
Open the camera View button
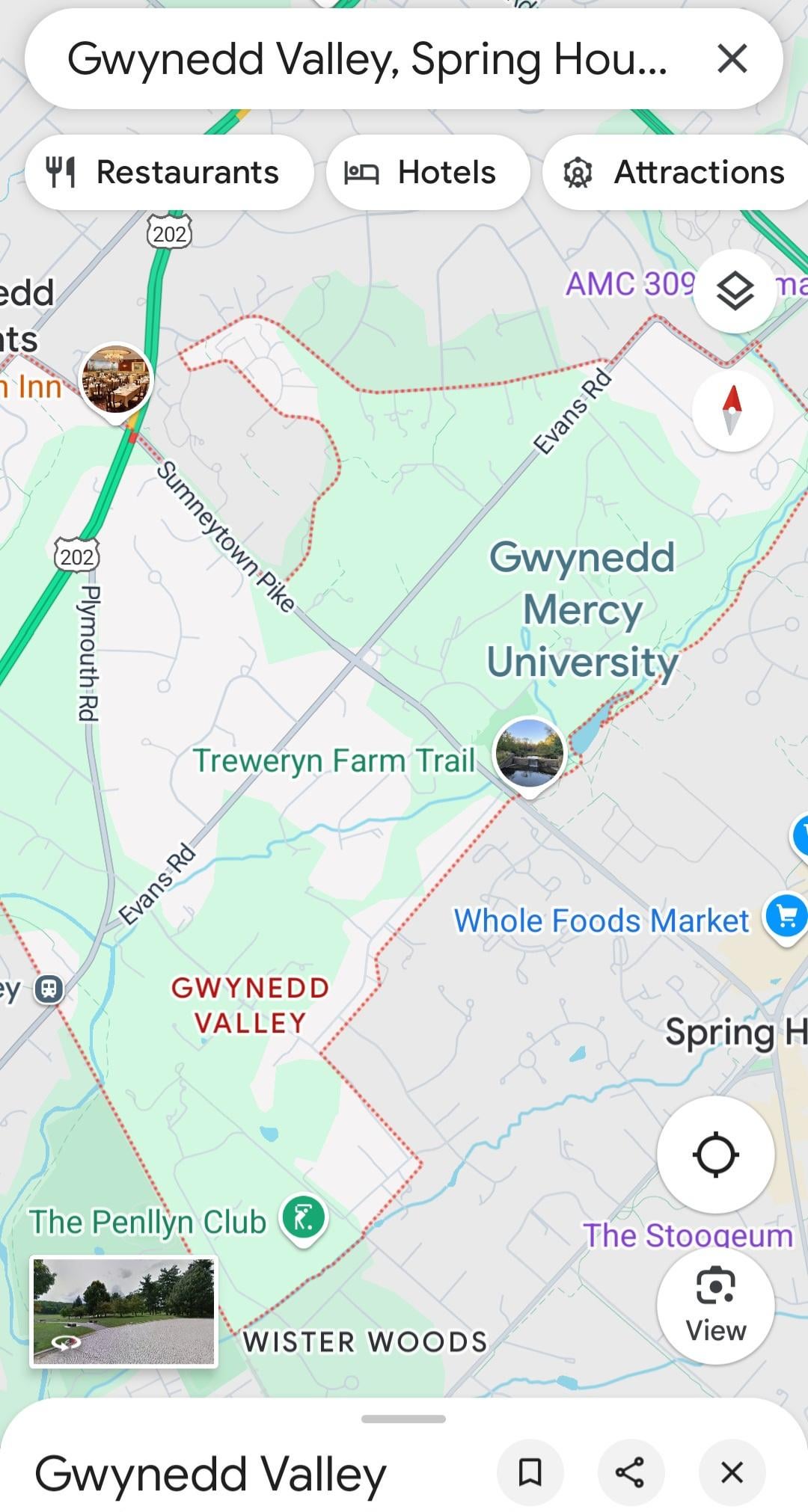tap(715, 1305)
